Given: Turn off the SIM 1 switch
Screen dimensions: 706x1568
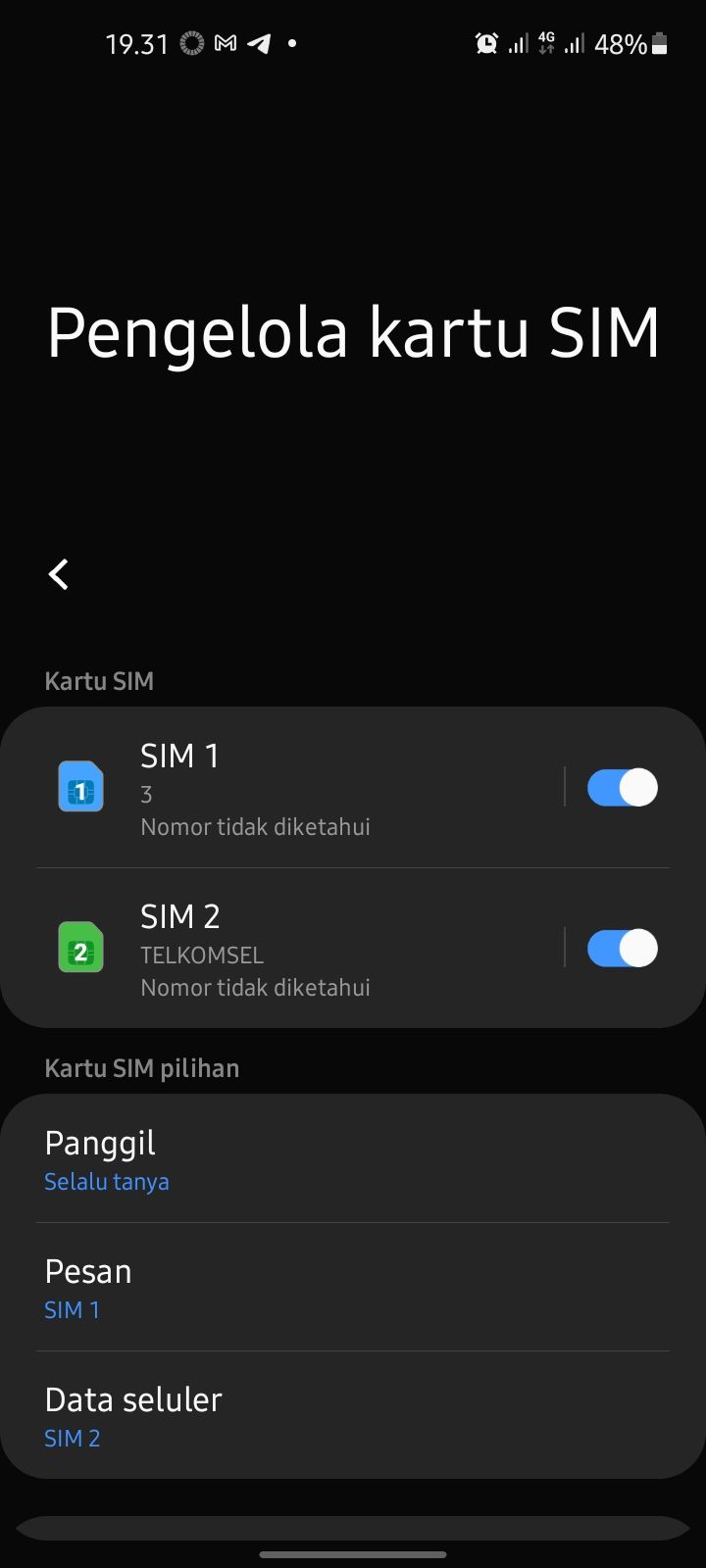Looking at the screenshot, I should click(622, 788).
